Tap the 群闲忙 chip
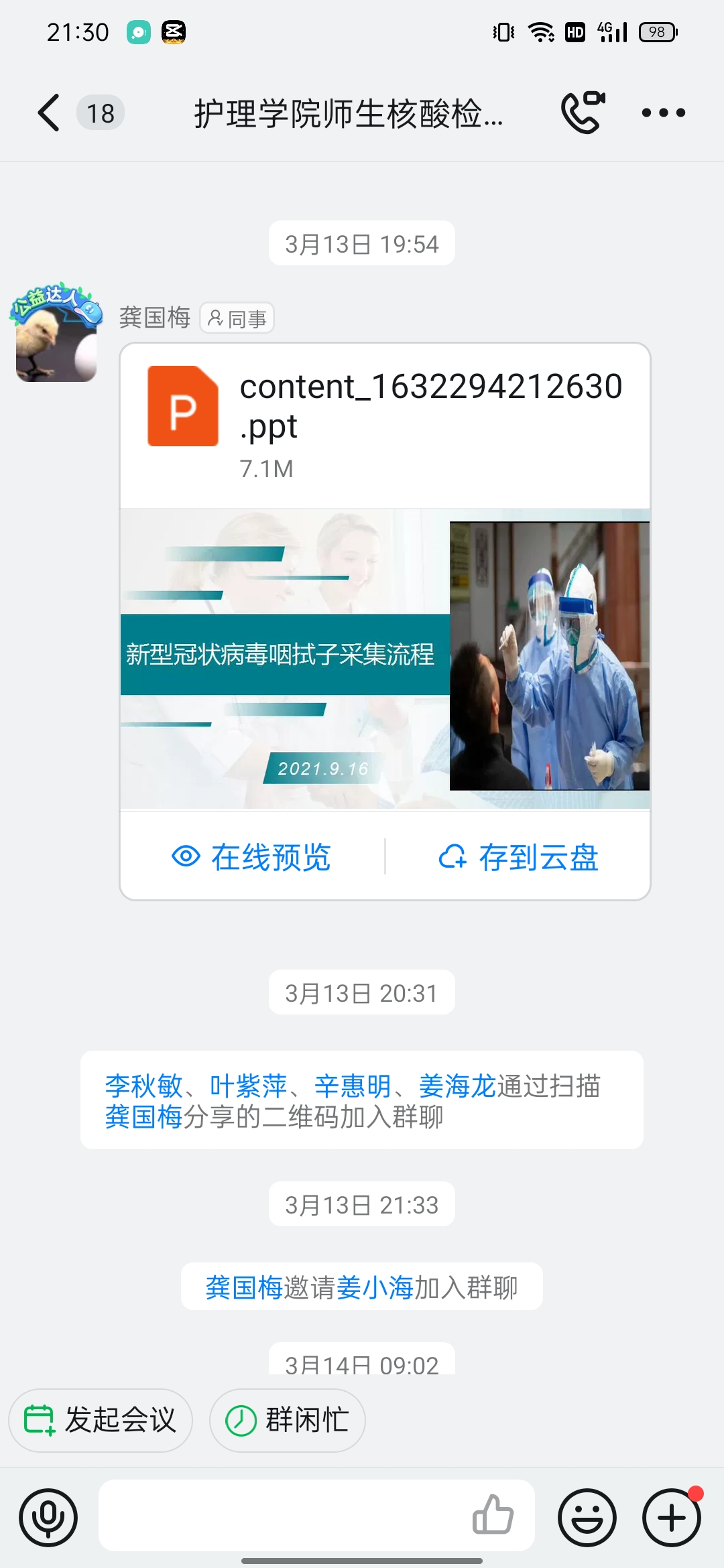 click(287, 1420)
